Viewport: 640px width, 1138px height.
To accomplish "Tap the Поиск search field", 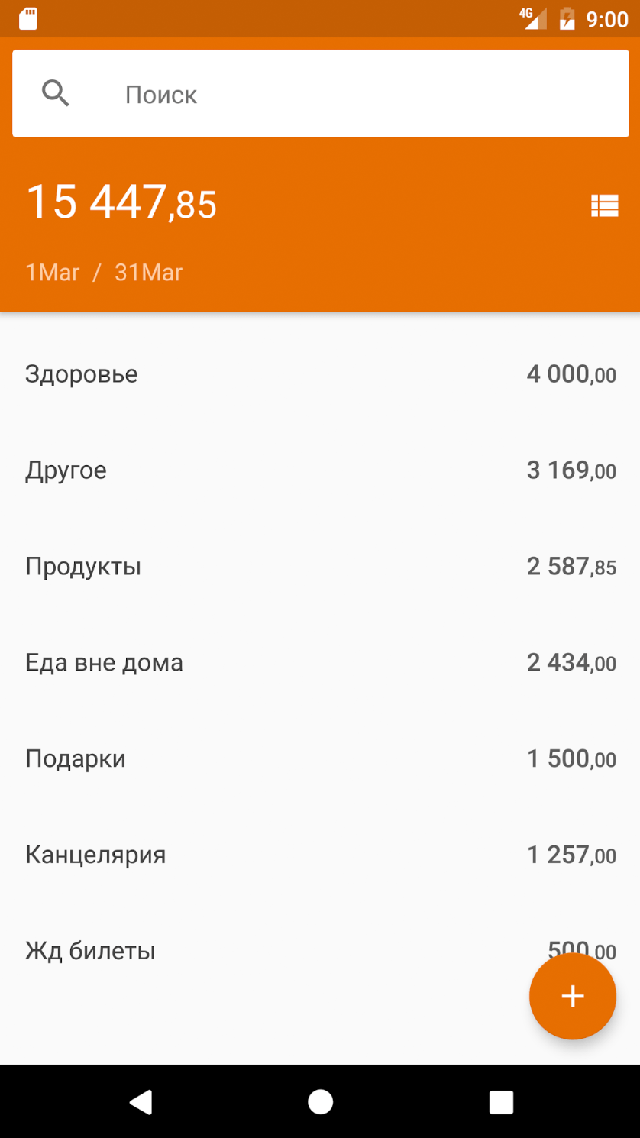I will (320, 94).
